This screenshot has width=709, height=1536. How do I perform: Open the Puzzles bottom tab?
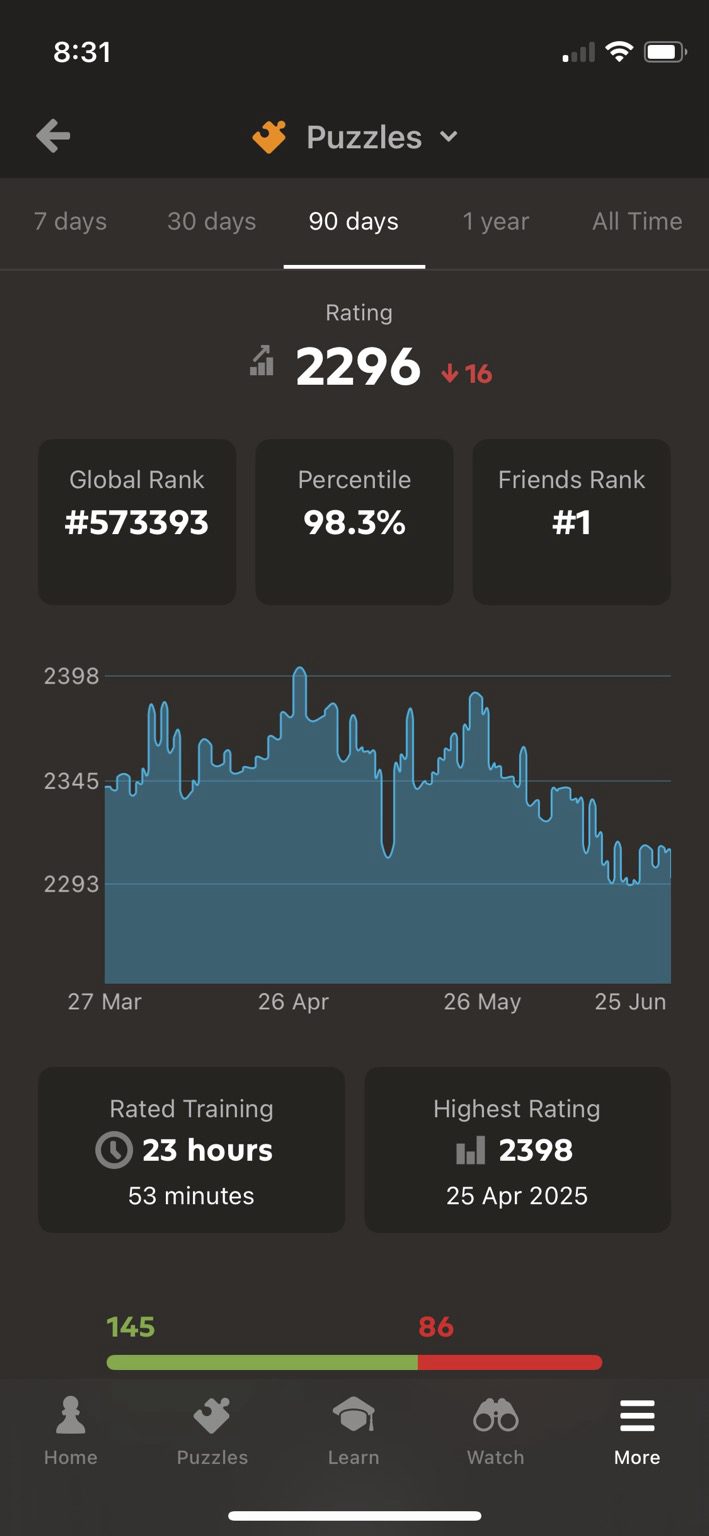212,1431
